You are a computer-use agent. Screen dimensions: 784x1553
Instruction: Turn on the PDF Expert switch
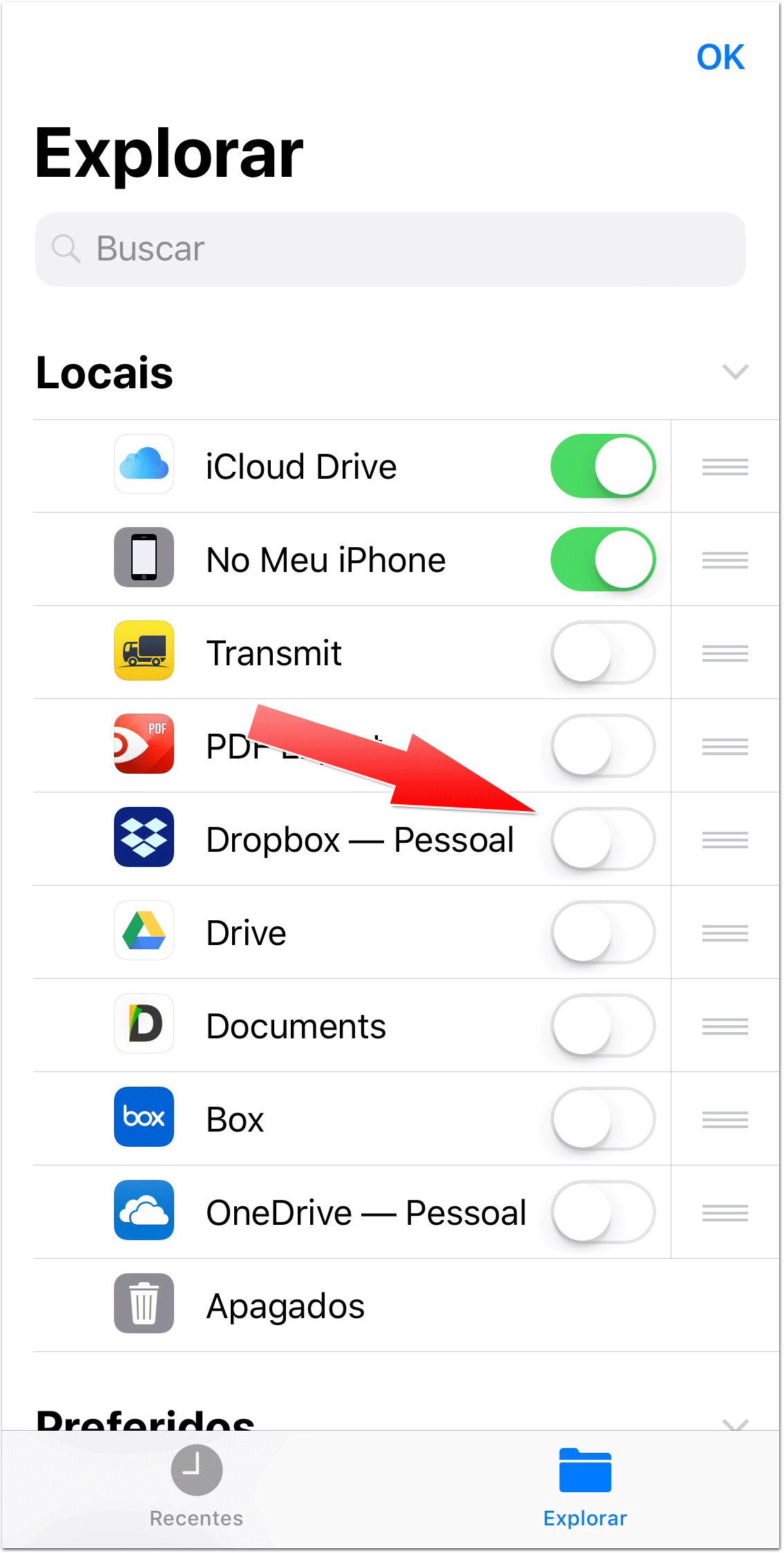[x=603, y=746]
